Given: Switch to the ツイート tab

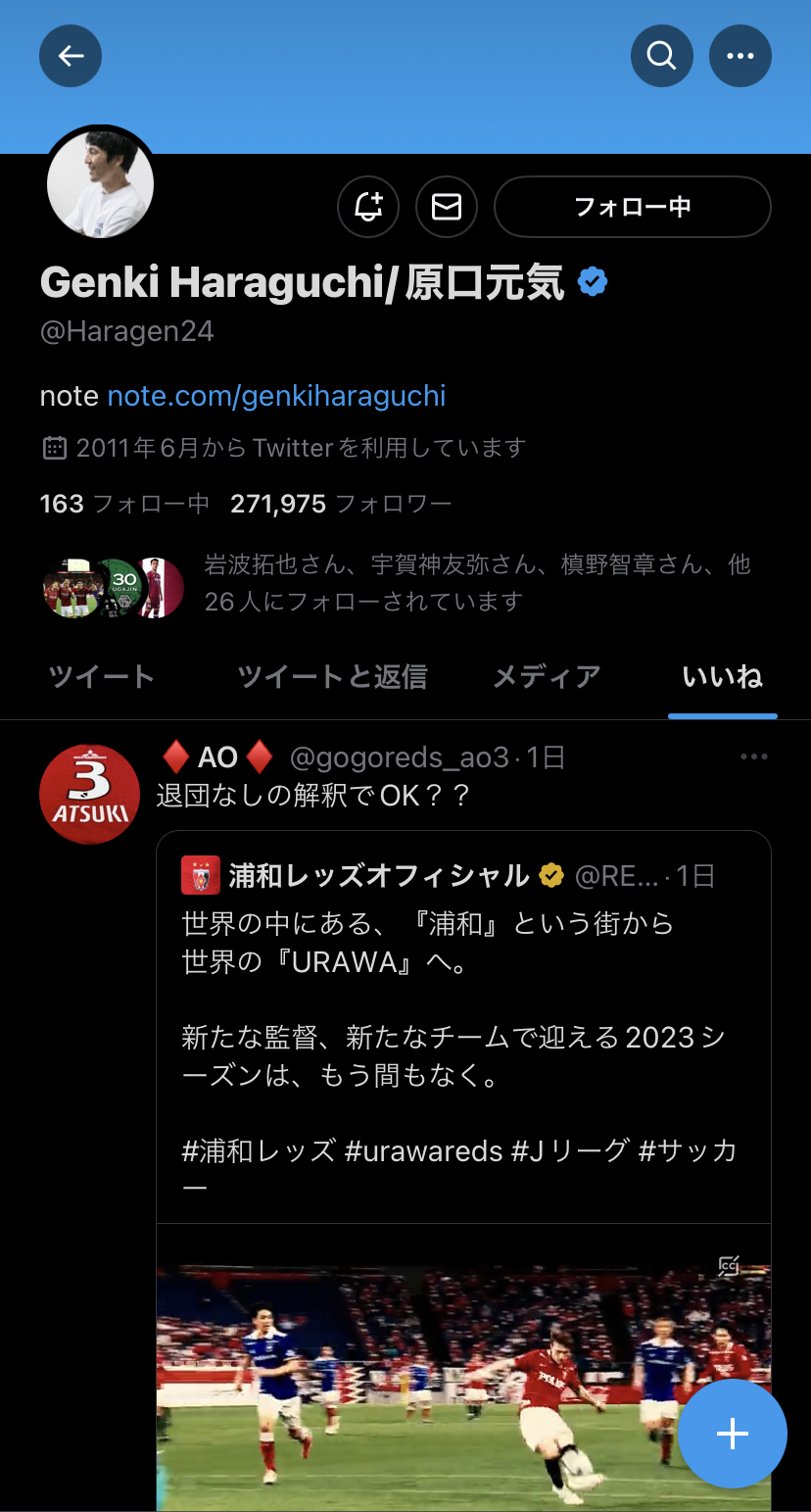Looking at the screenshot, I should (102, 677).
